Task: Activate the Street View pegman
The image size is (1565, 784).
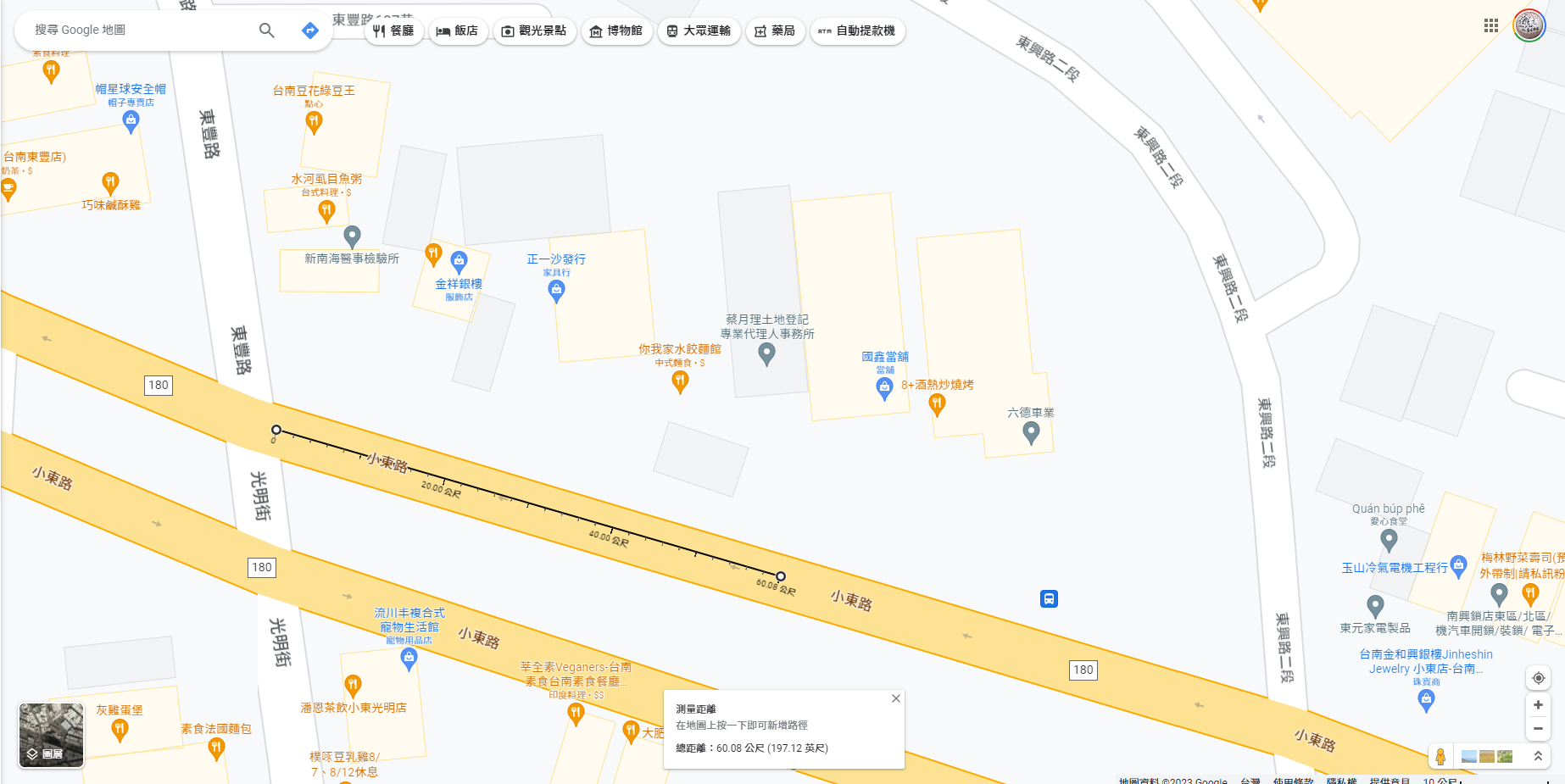Action: (x=1440, y=756)
